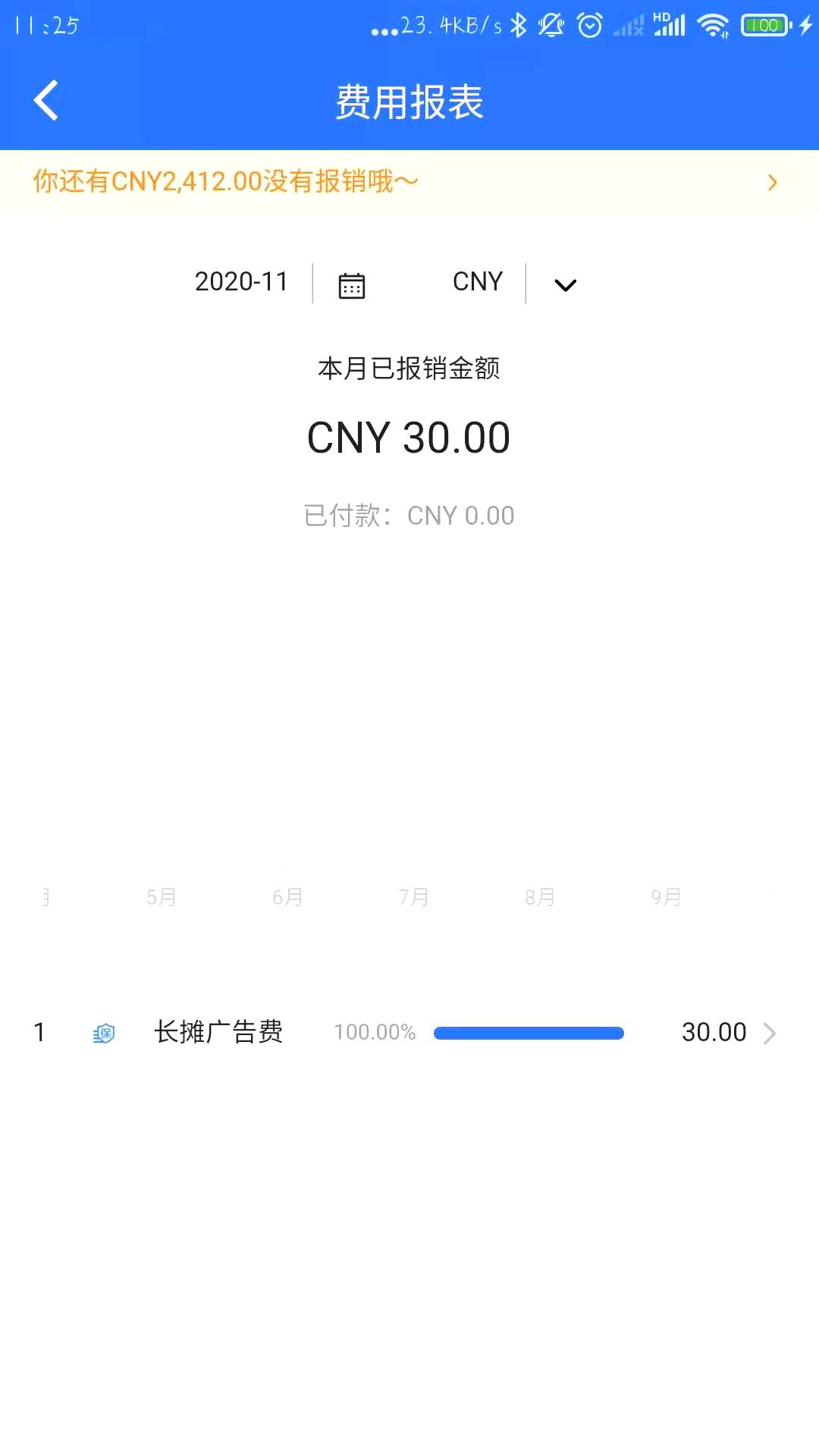Tap the alarm clock status bar icon
Image resolution: width=819 pixels, height=1456 pixels.
(588, 24)
